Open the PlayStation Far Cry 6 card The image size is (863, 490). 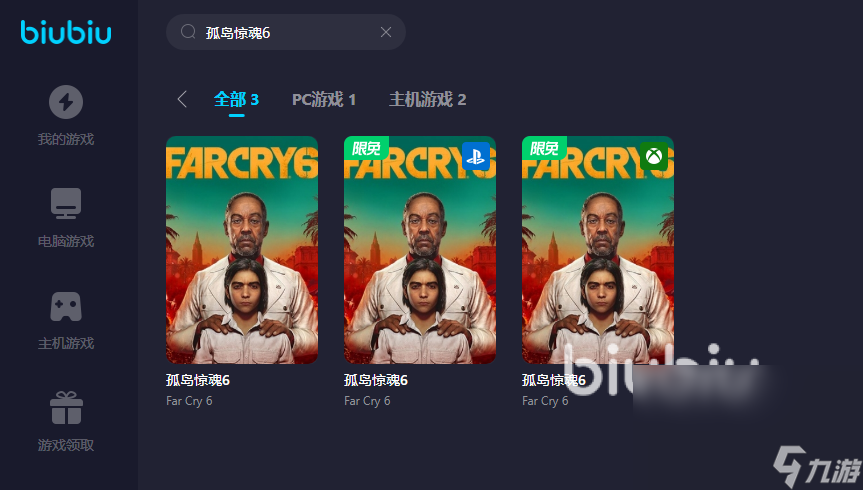coord(420,250)
